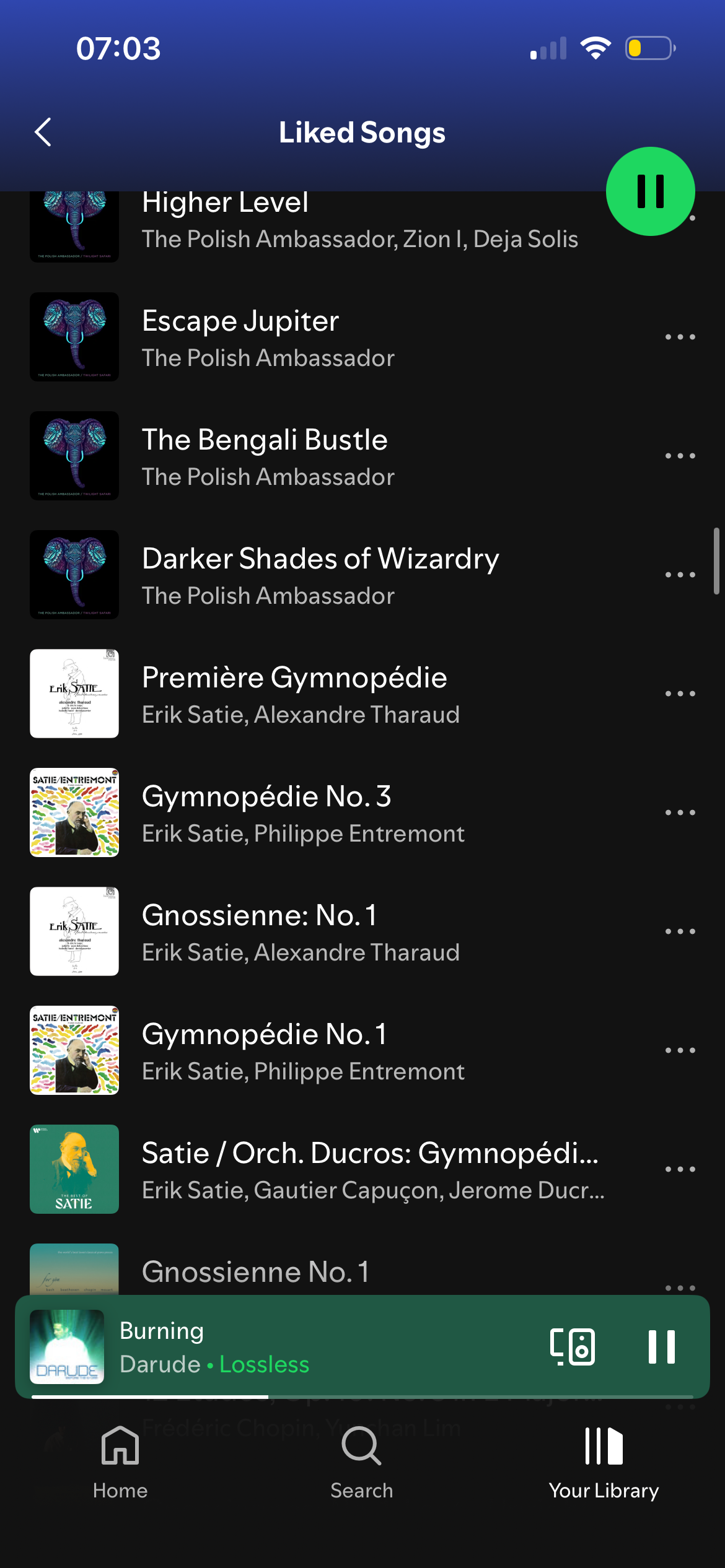
Task: Open more options for Première Gymnopédie
Action: click(680, 694)
